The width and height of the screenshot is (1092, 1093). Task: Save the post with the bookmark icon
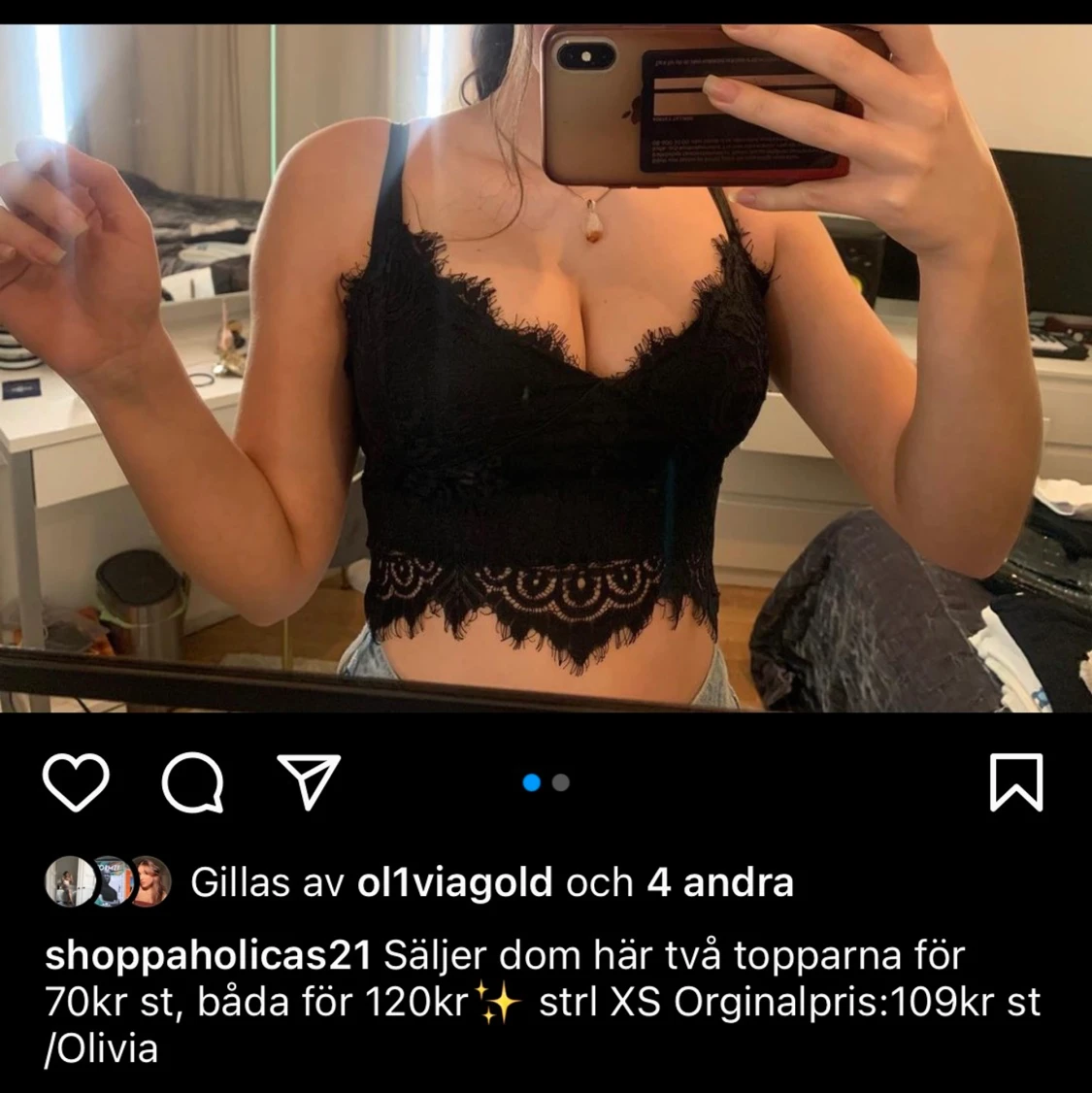click(1015, 782)
